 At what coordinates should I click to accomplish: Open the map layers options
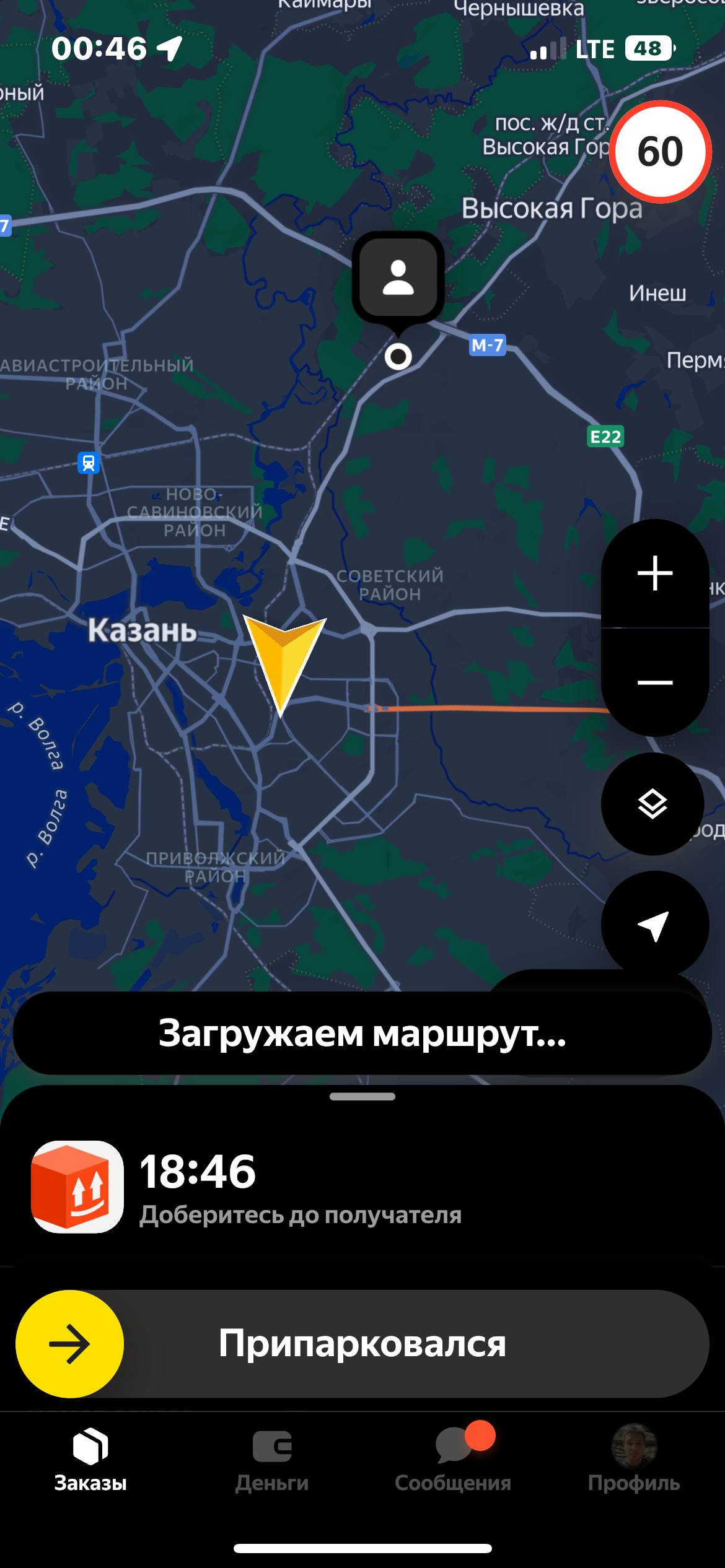coord(652,804)
